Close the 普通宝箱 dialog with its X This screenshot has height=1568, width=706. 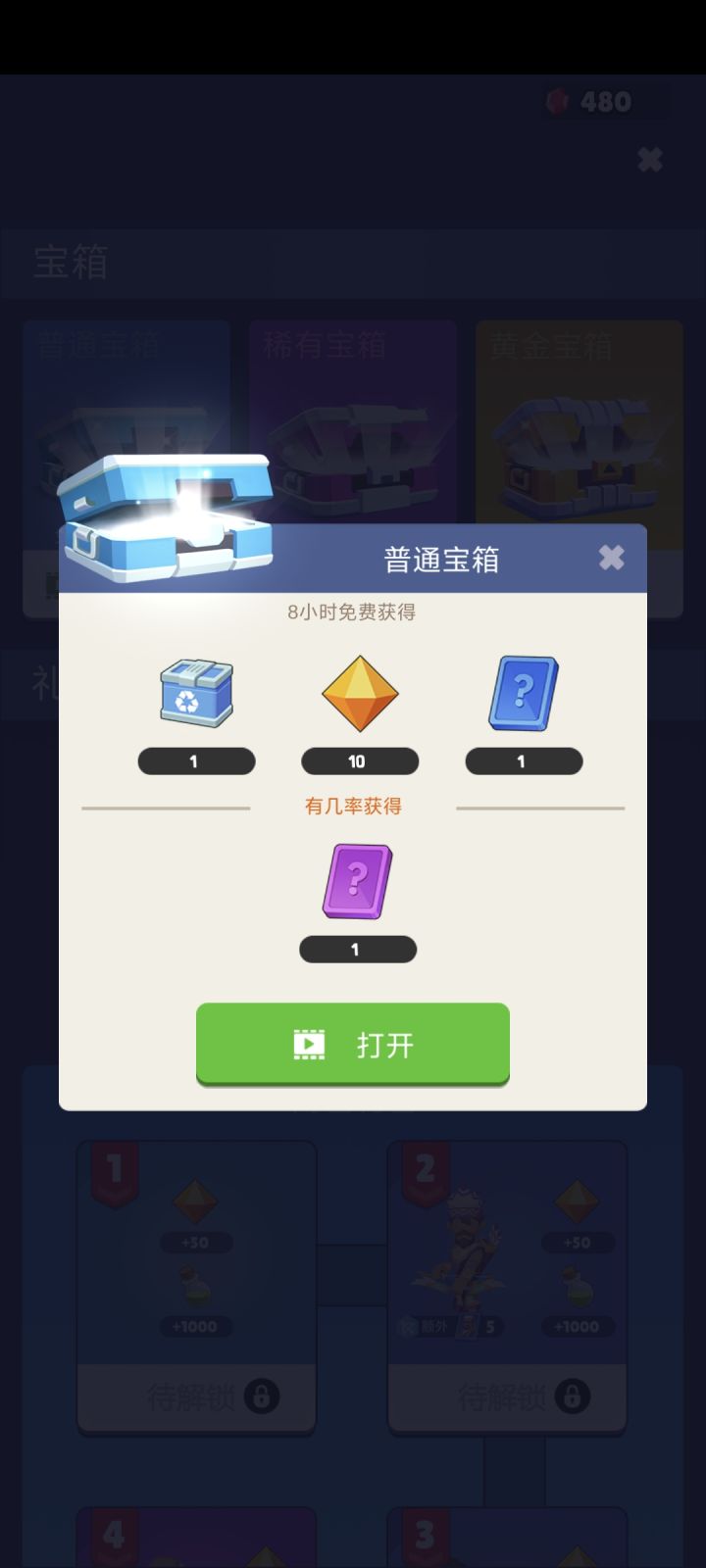(612, 557)
